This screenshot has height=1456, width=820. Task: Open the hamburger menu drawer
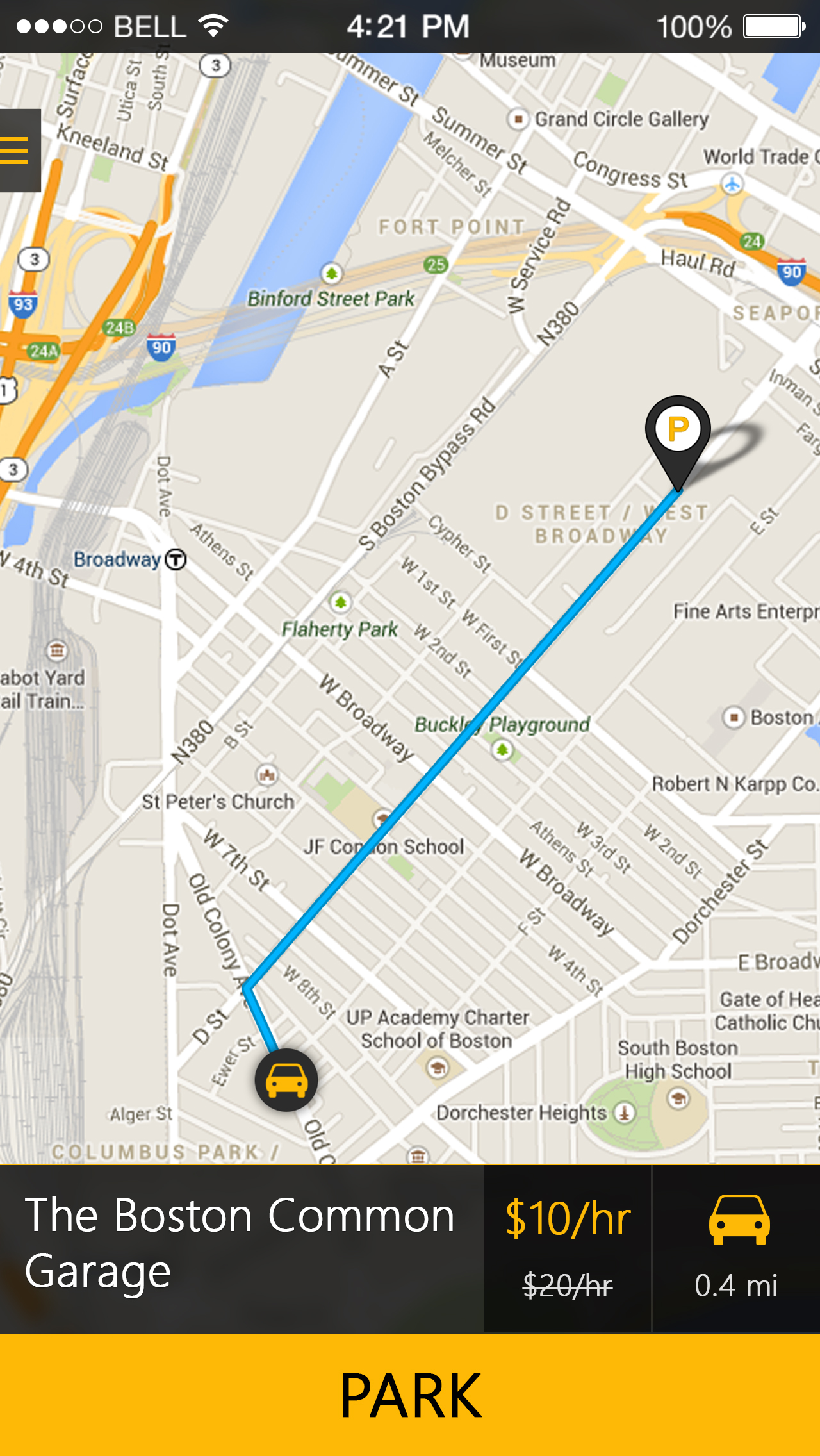(19, 151)
